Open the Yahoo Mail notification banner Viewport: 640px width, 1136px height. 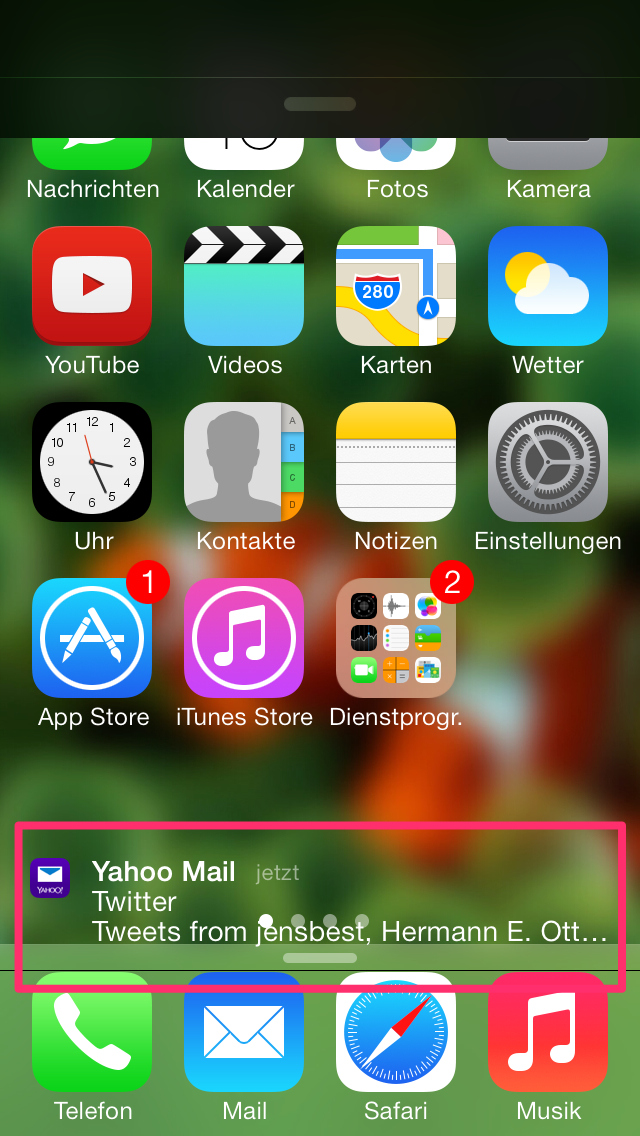(x=320, y=902)
